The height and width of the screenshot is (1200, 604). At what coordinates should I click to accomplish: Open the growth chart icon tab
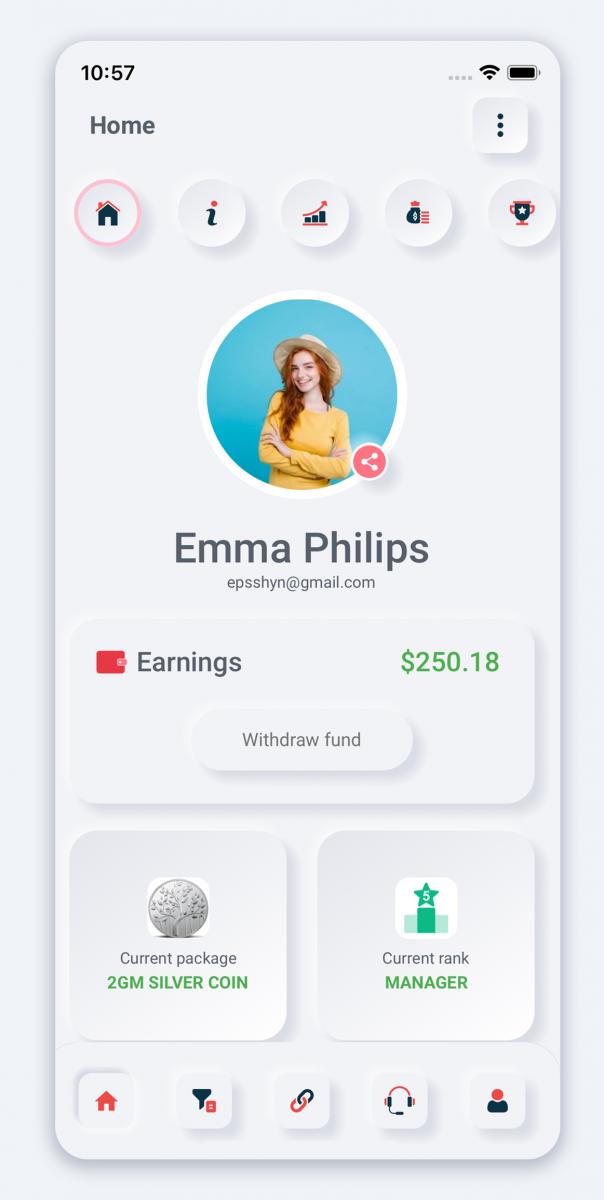[315, 213]
